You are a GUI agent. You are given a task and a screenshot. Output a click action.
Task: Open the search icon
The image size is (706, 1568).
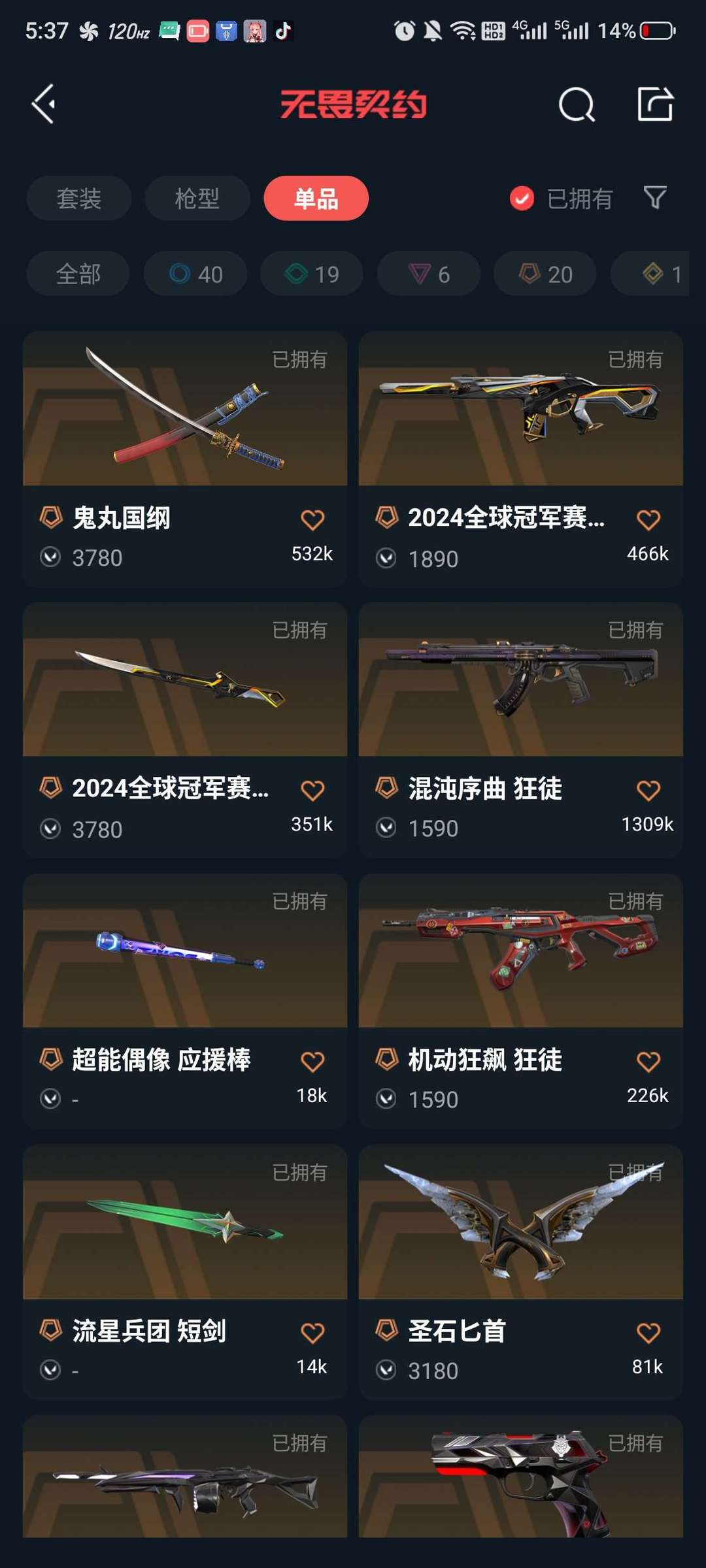pyautogui.click(x=576, y=105)
